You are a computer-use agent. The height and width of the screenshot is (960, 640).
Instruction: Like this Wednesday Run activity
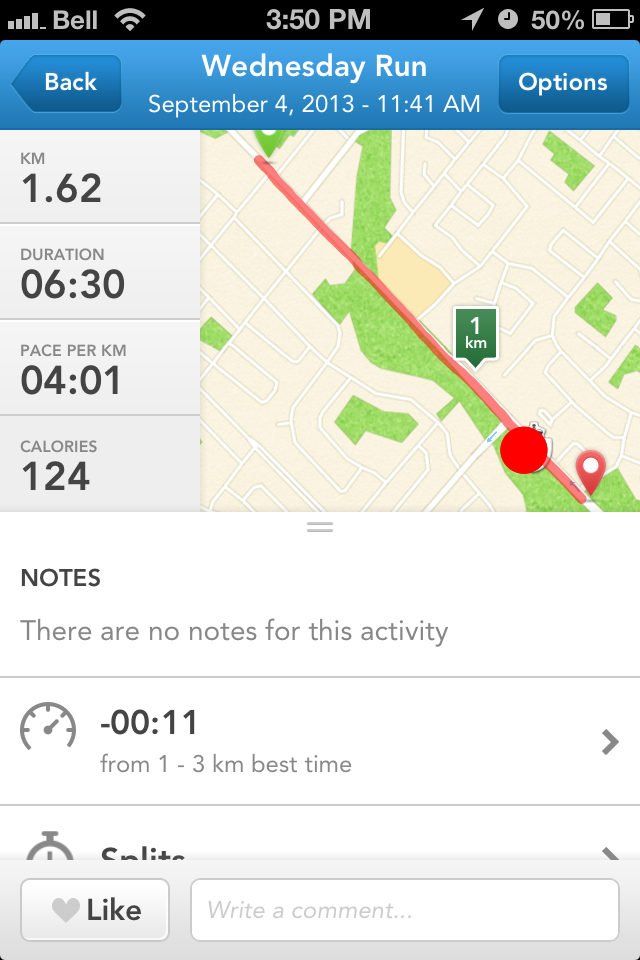pos(96,910)
